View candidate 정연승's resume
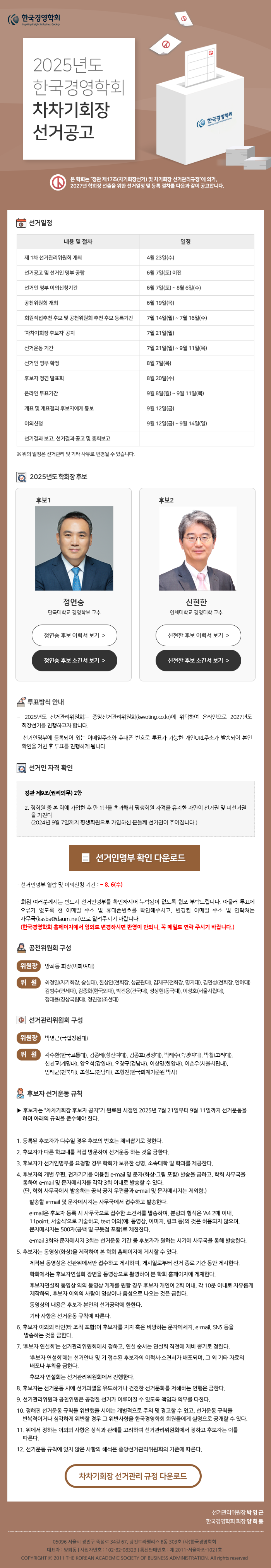The image size is (271, 1568). tap(74, 635)
